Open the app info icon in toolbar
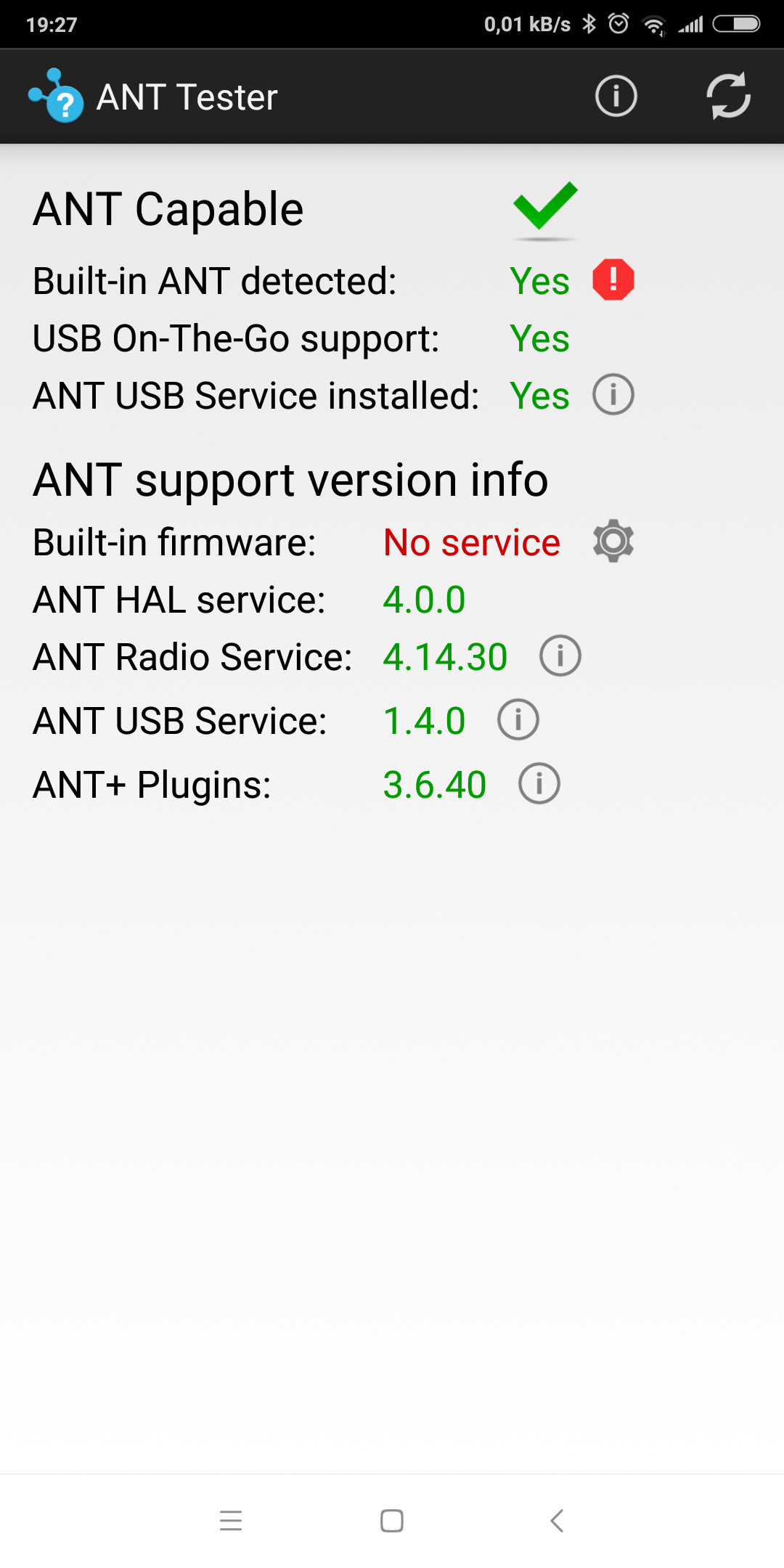 tap(616, 96)
